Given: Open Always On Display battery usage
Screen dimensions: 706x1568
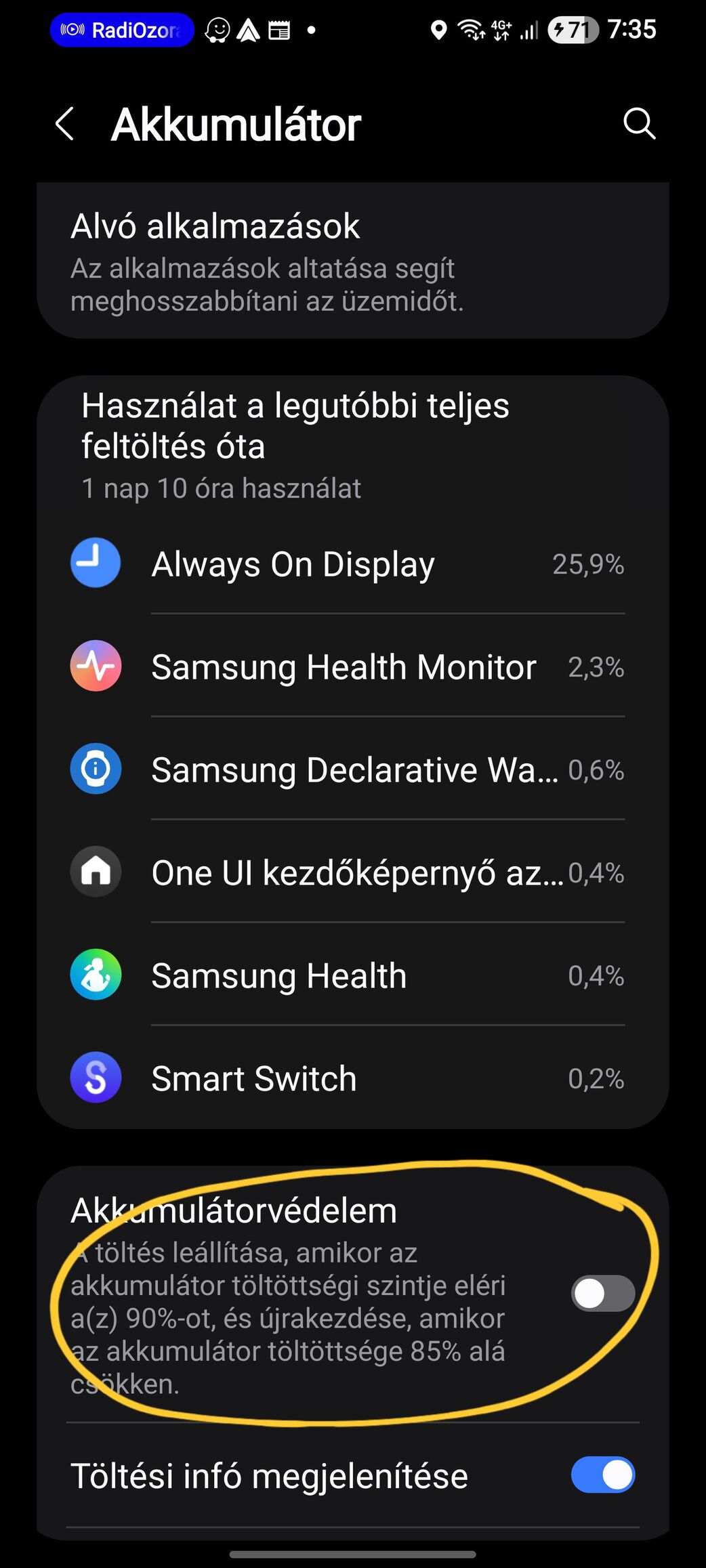Looking at the screenshot, I should click(352, 564).
